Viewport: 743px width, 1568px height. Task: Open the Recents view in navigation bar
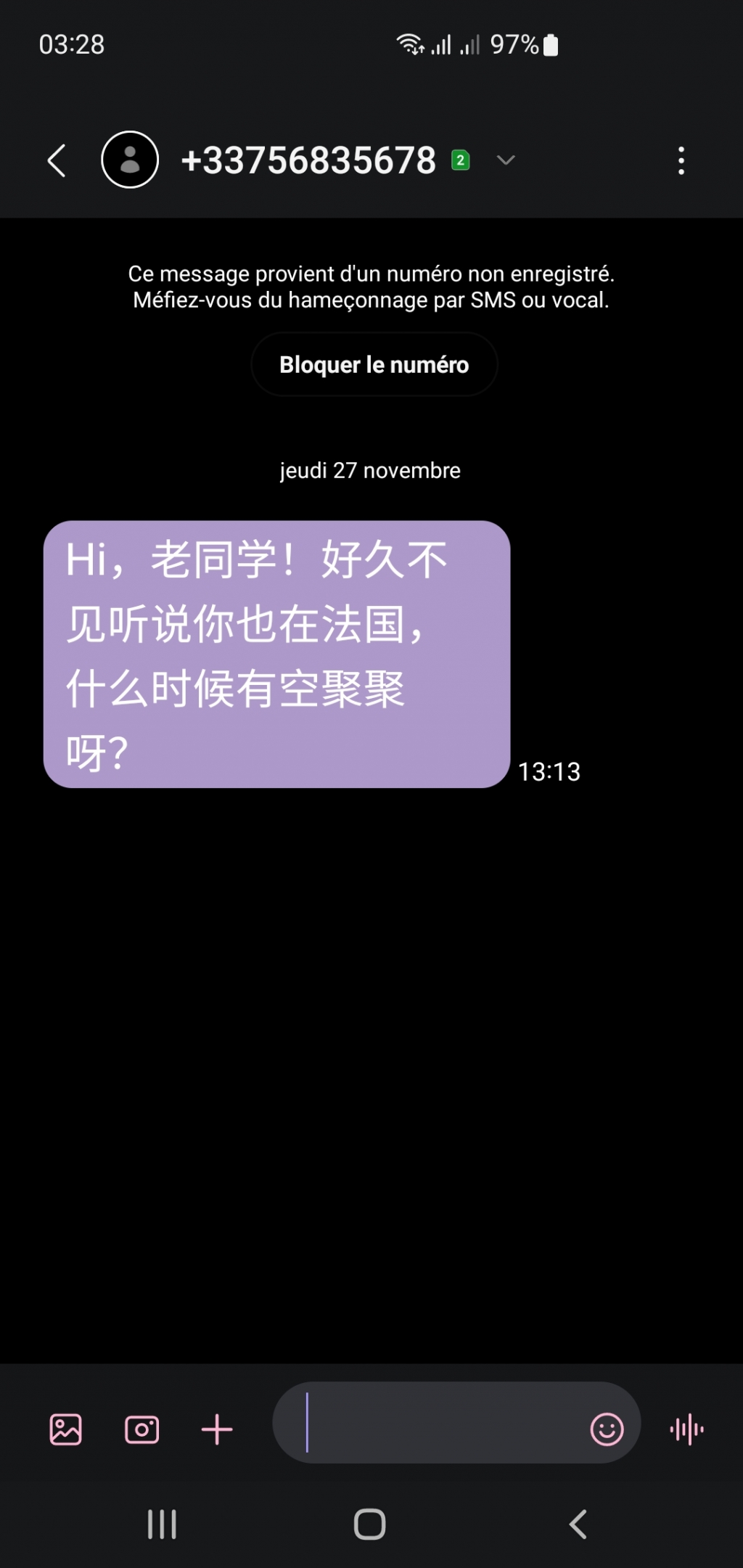tap(161, 1525)
